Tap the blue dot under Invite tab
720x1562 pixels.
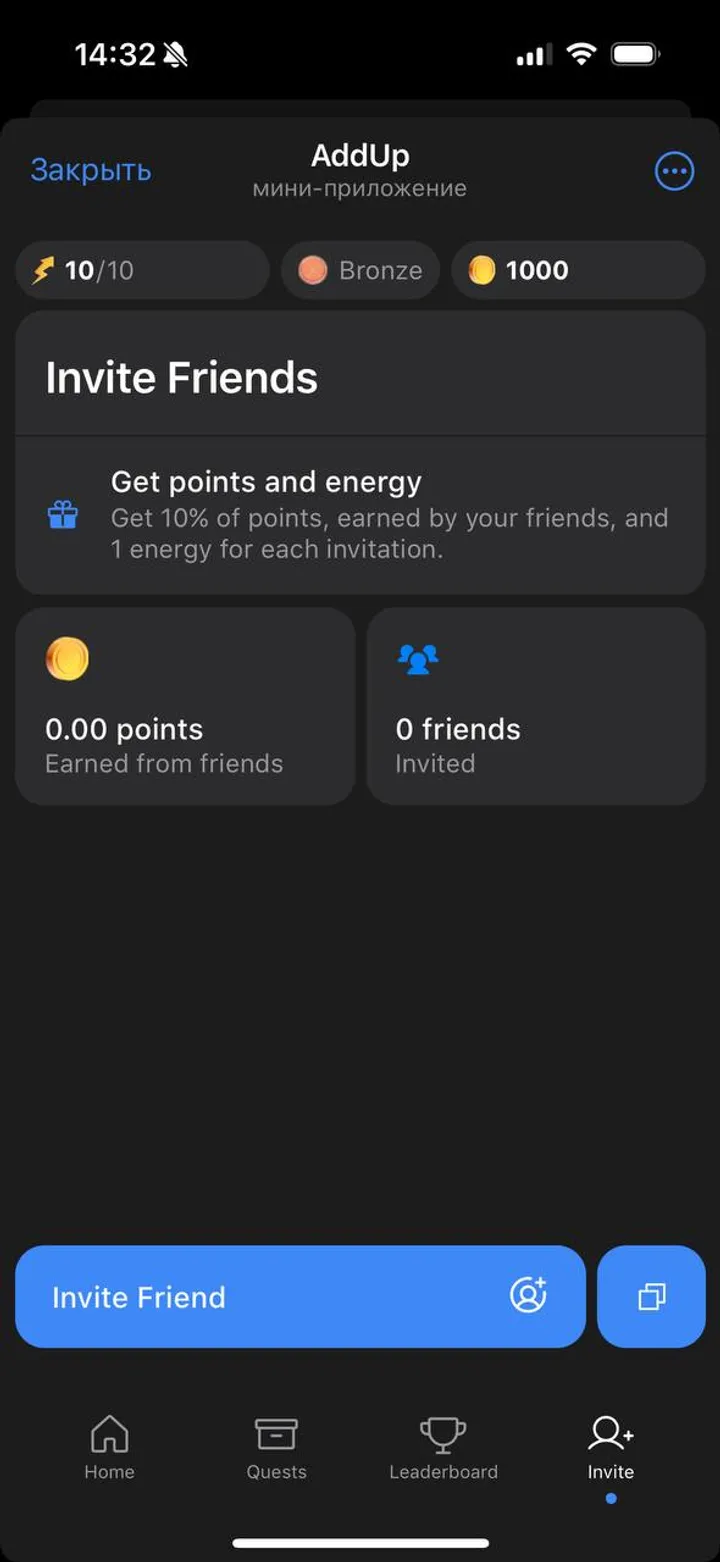point(610,1495)
